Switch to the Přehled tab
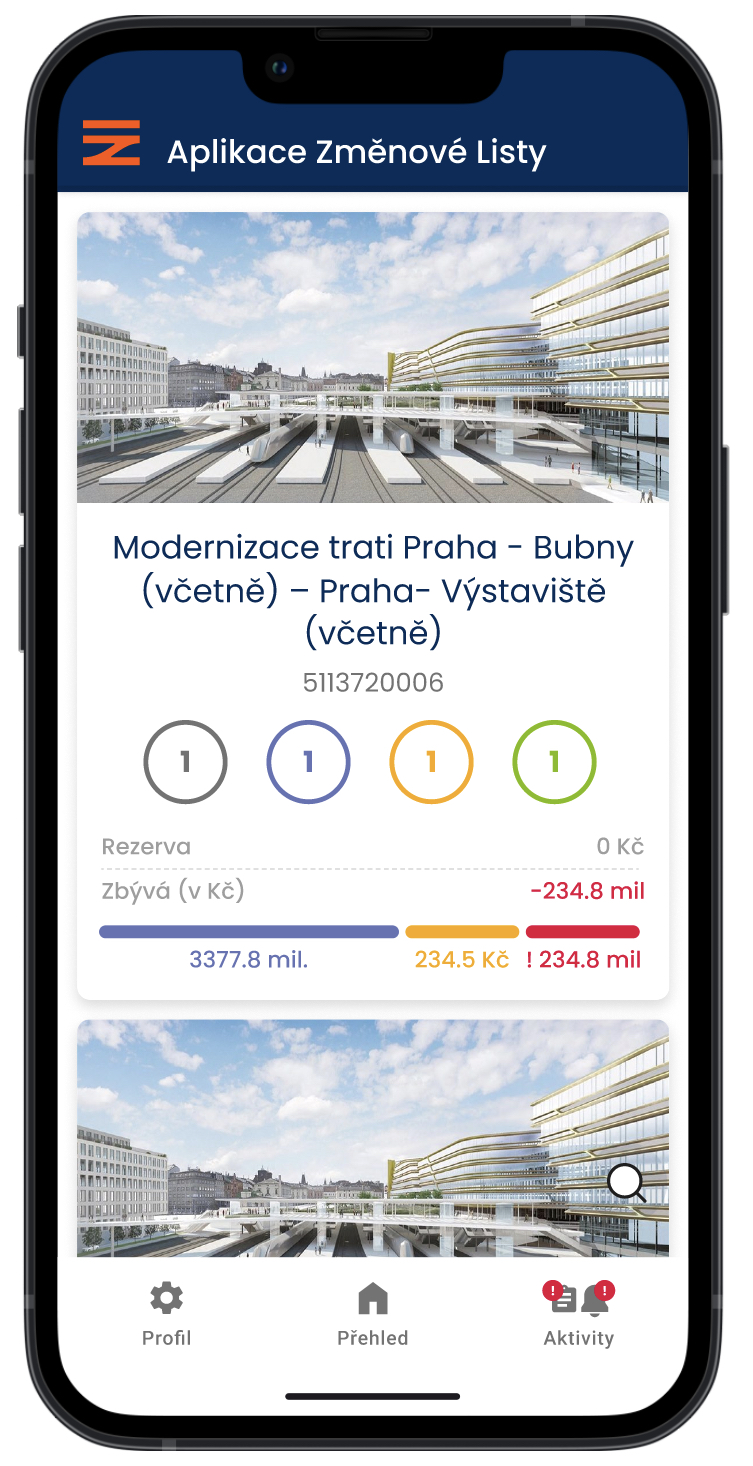The width and height of the screenshot is (753, 1466). click(372, 1314)
